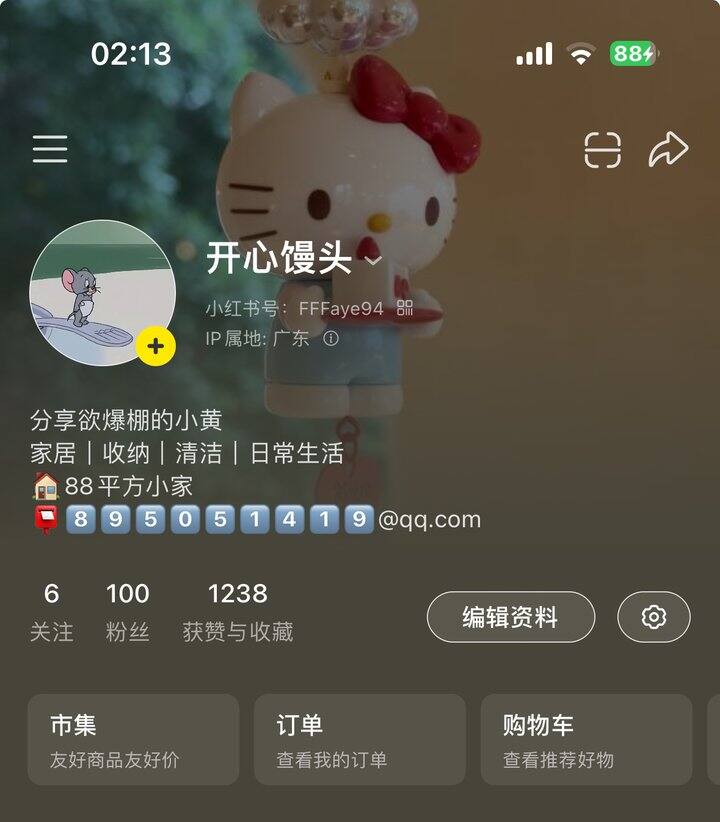The height and width of the screenshot is (822, 720).
Task: Share this profile via arrow icon
Action: tap(668, 150)
